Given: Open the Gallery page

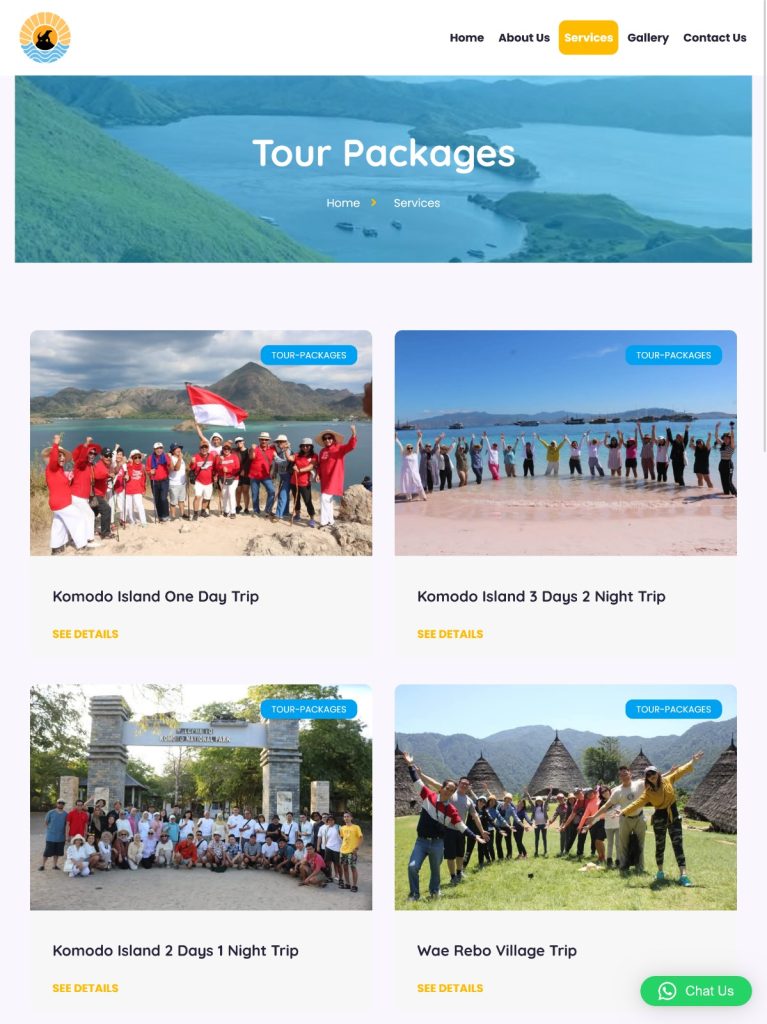Looking at the screenshot, I should 648,38.
